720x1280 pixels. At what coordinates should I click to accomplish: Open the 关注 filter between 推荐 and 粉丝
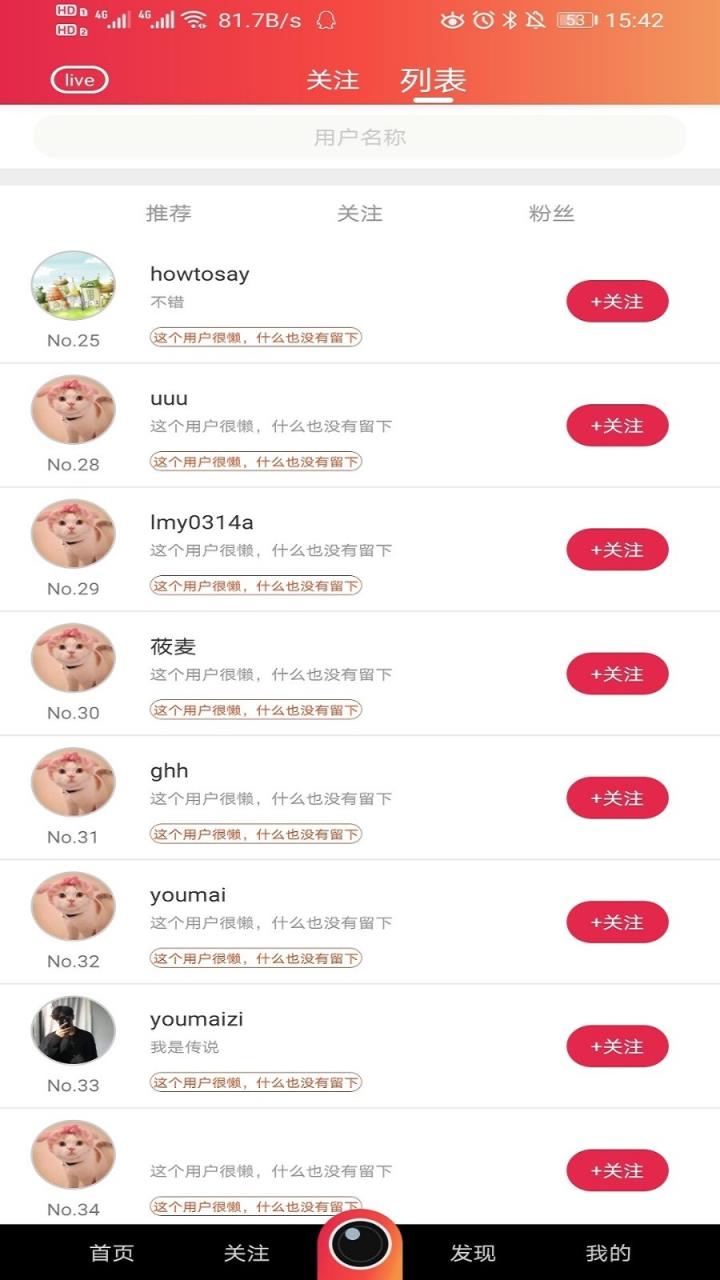[360, 213]
